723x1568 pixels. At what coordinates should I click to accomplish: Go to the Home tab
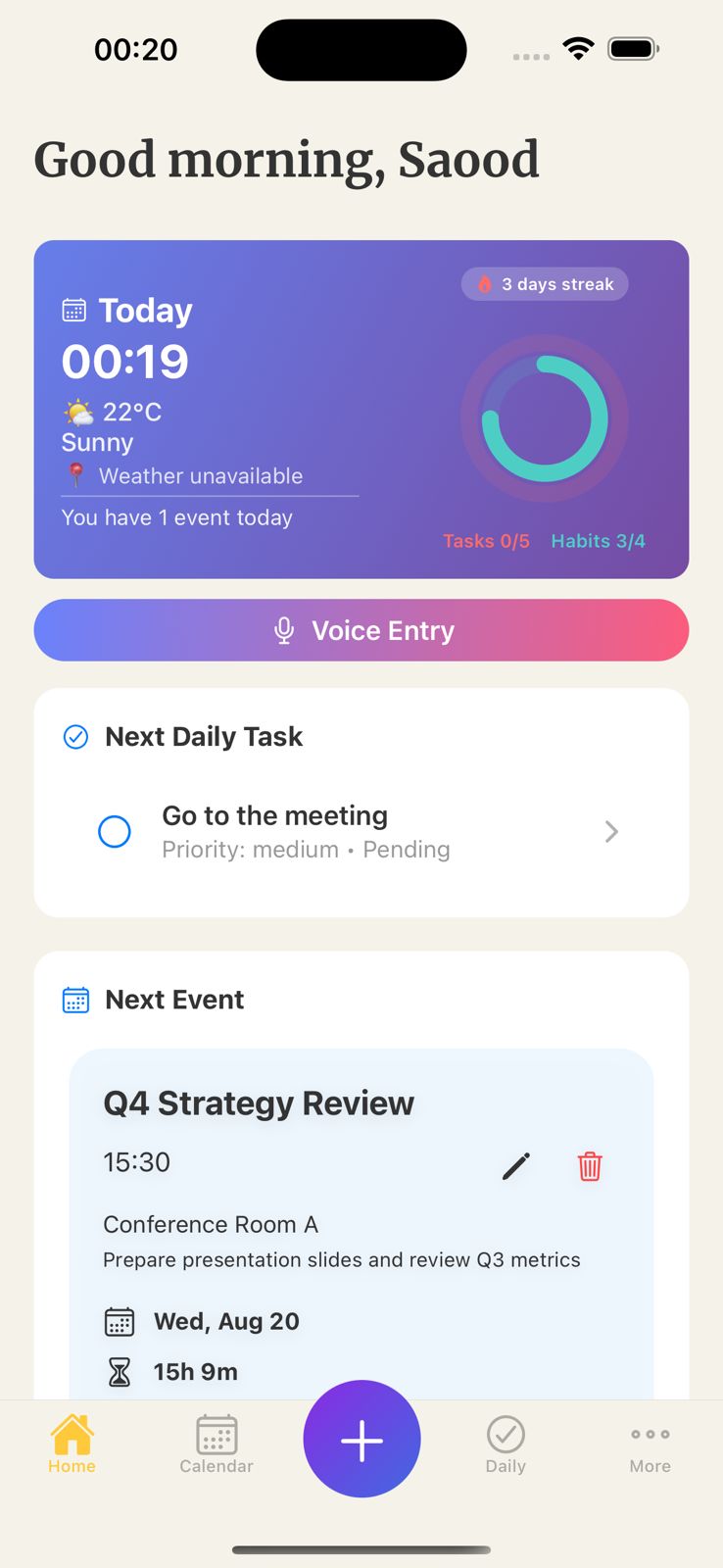click(x=72, y=1444)
